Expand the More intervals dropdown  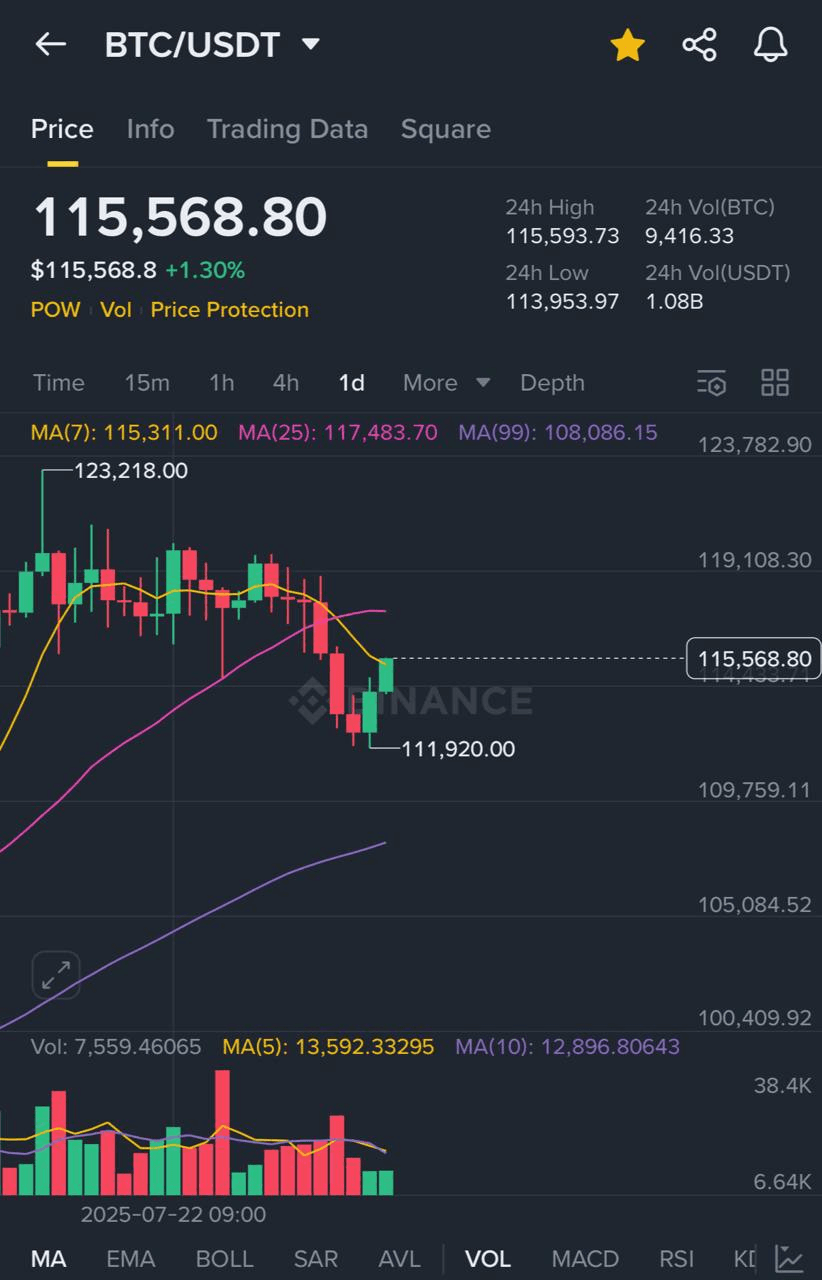[x=446, y=383]
